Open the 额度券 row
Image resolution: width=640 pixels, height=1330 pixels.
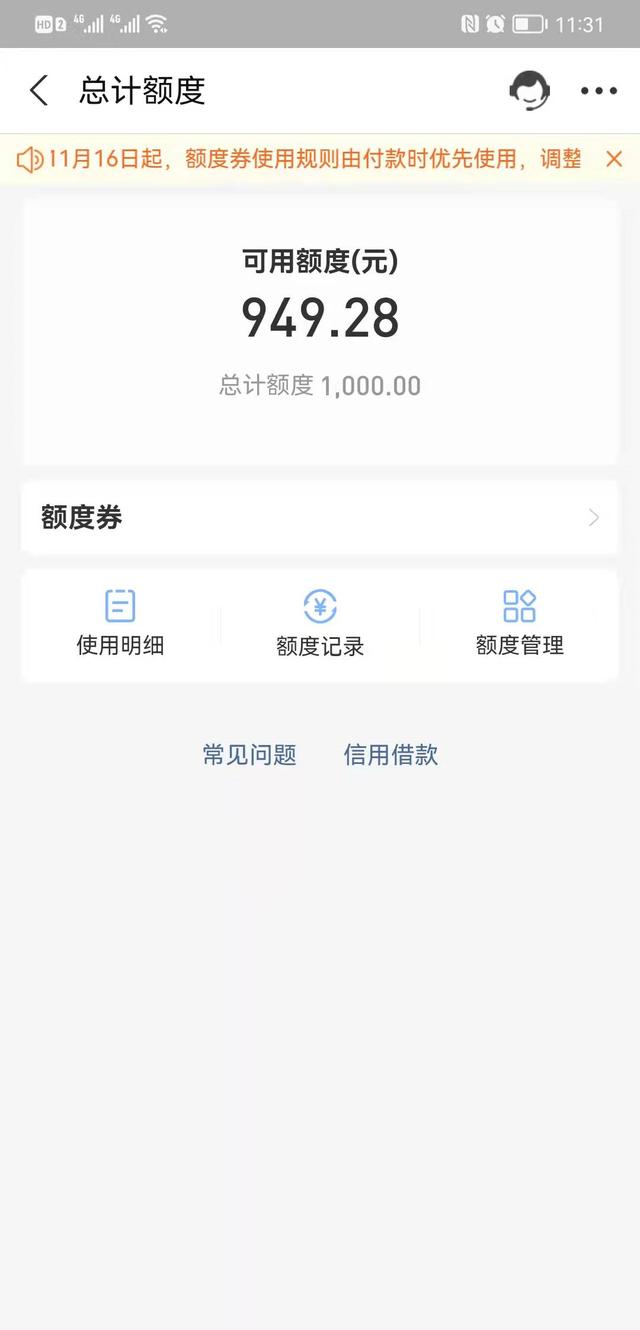click(x=320, y=518)
